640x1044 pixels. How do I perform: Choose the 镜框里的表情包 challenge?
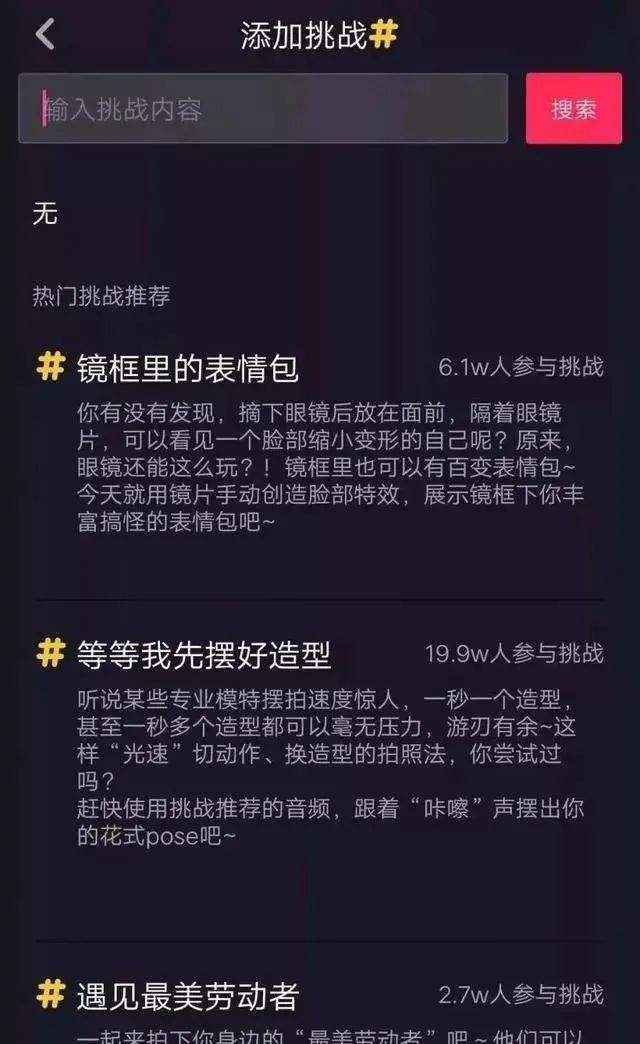click(188, 369)
